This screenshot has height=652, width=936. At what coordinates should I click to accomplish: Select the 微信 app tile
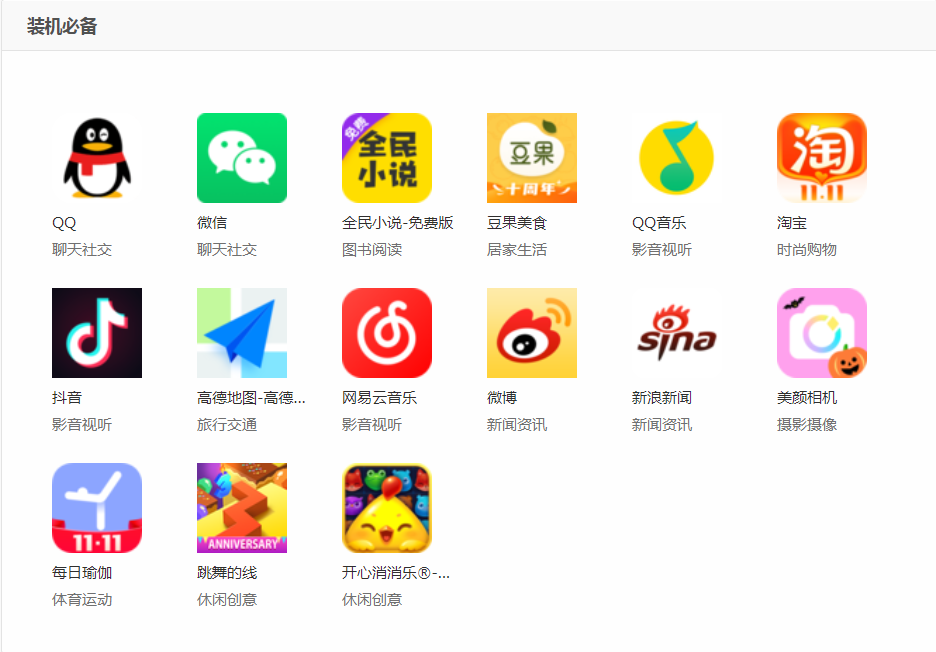pyautogui.click(x=241, y=158)
